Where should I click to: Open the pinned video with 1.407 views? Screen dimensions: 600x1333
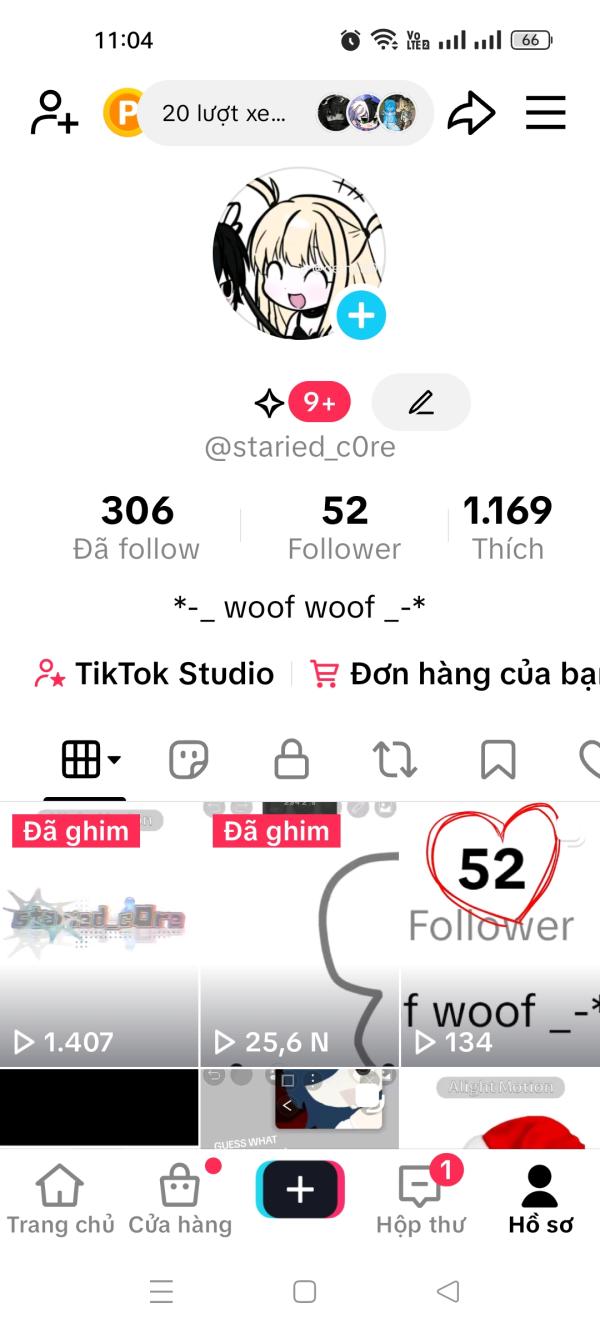(99, 934)
